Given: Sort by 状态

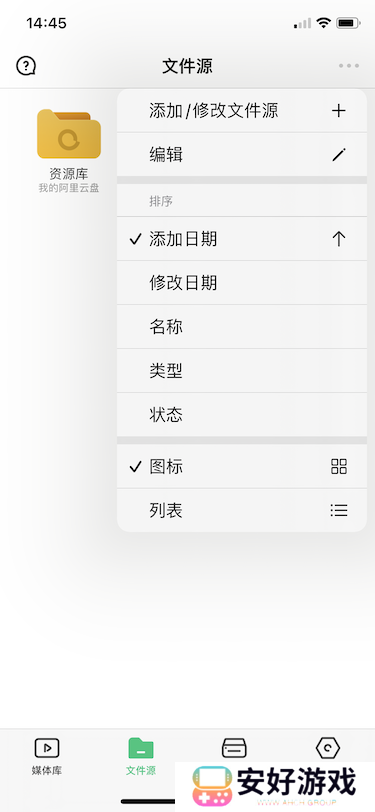Looking at the screenshot, I should pos(242,415).
